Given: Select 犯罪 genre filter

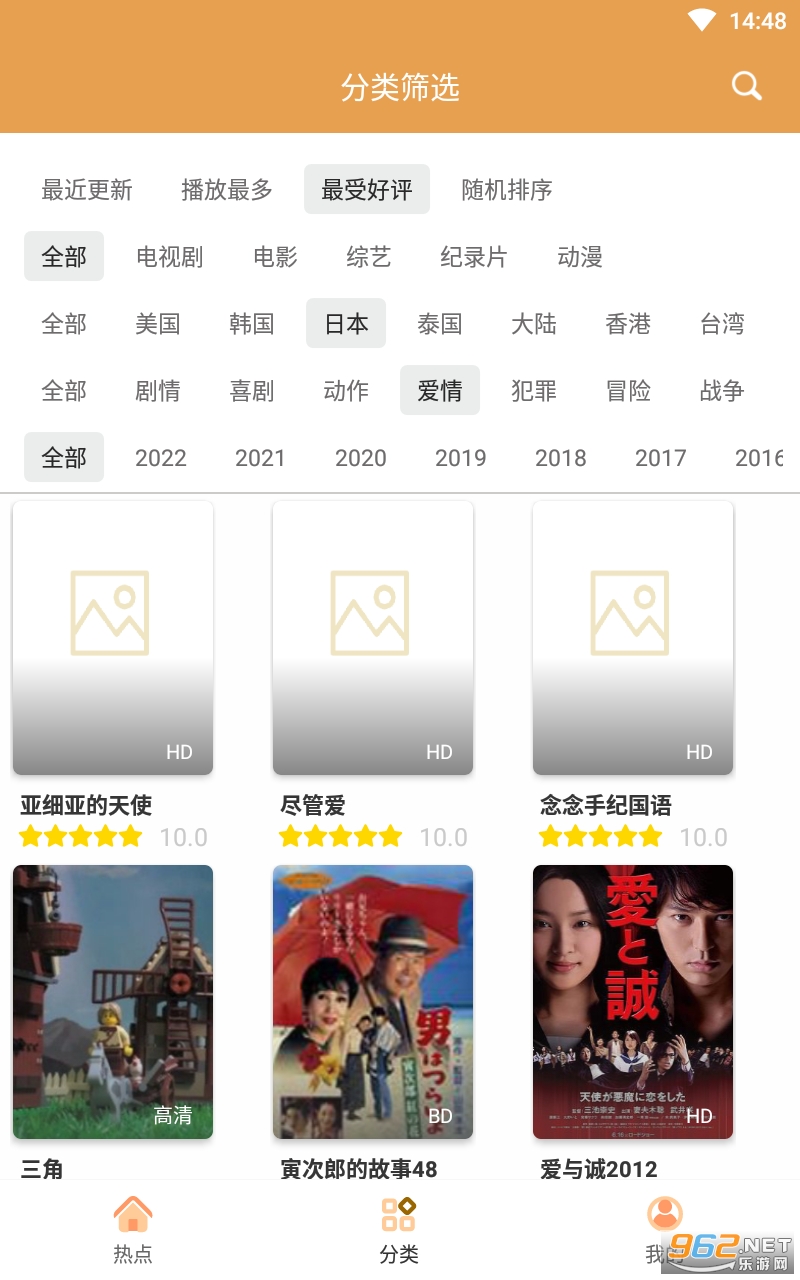Looking at the screenshot, I should (534, 391).
